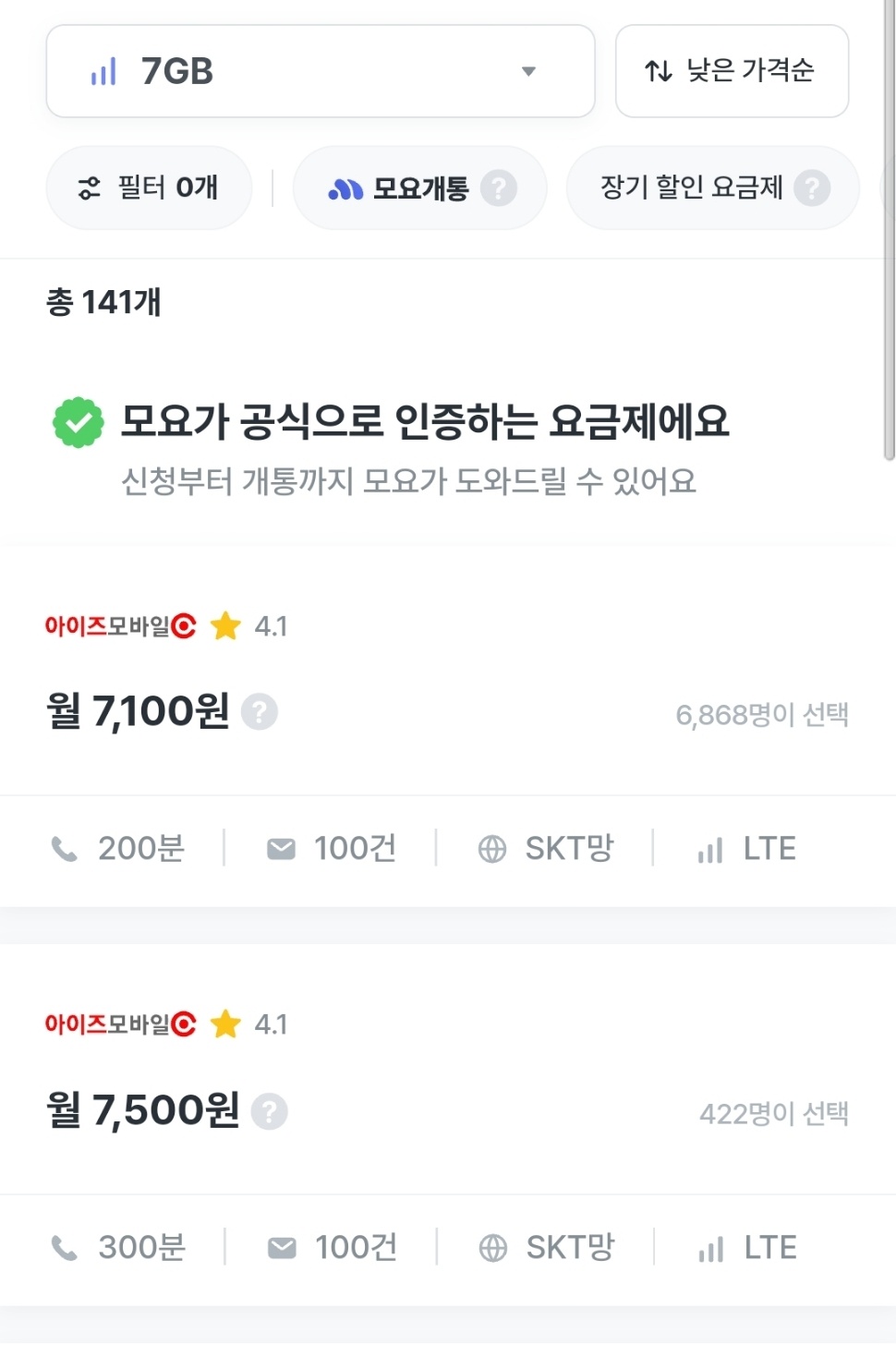Click the question mark beside 월 7,100원

(260, 712)
